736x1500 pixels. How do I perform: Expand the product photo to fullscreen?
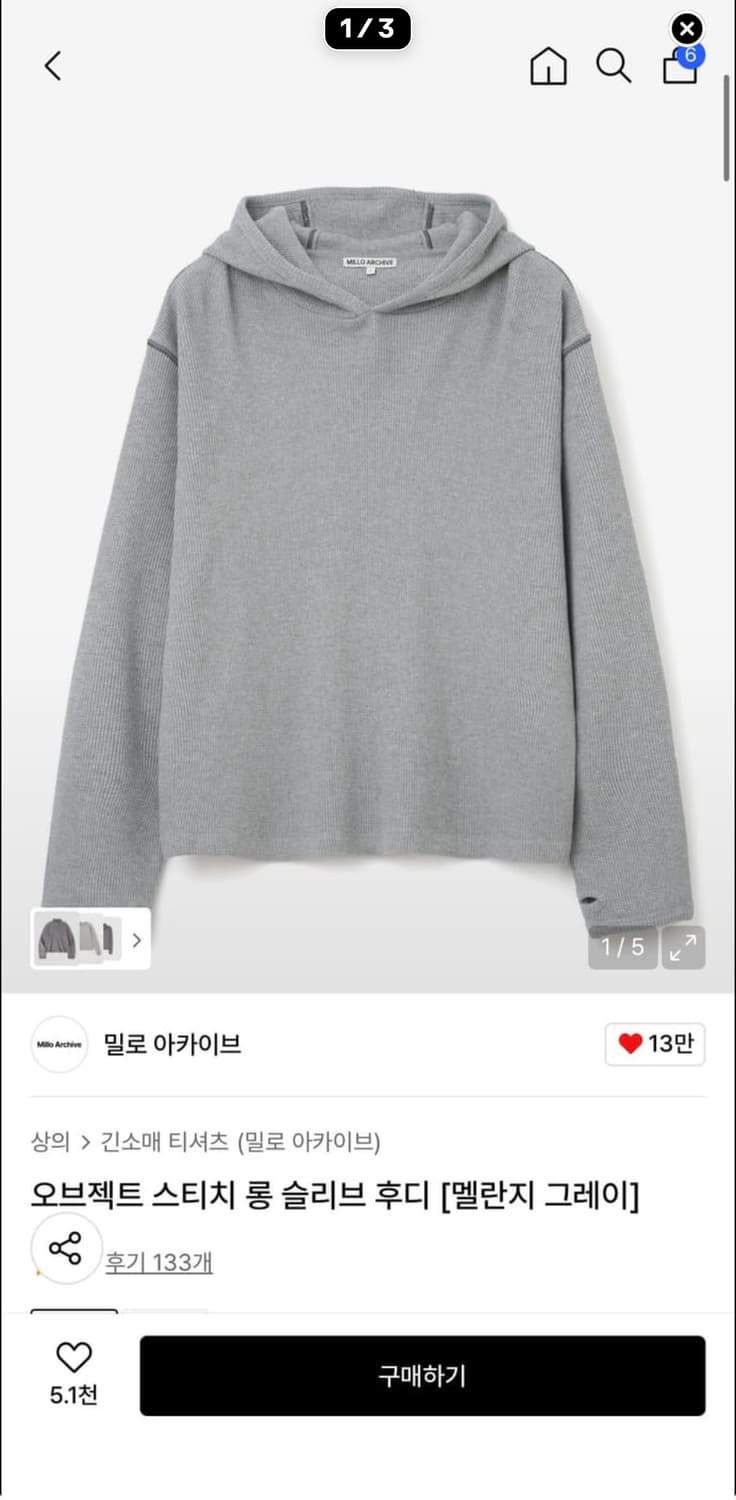(x=683, y=947)
